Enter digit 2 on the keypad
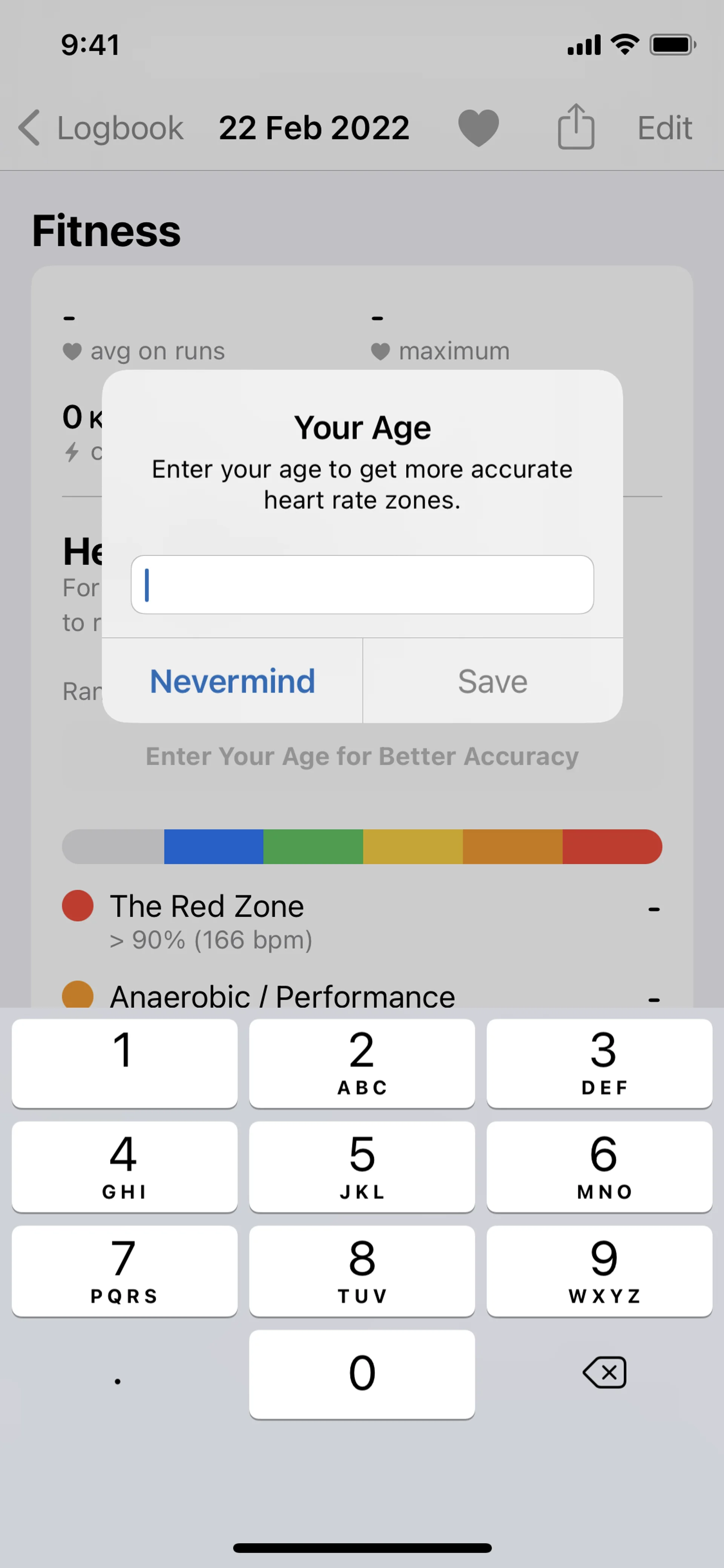 click(x=362, y=1063)
